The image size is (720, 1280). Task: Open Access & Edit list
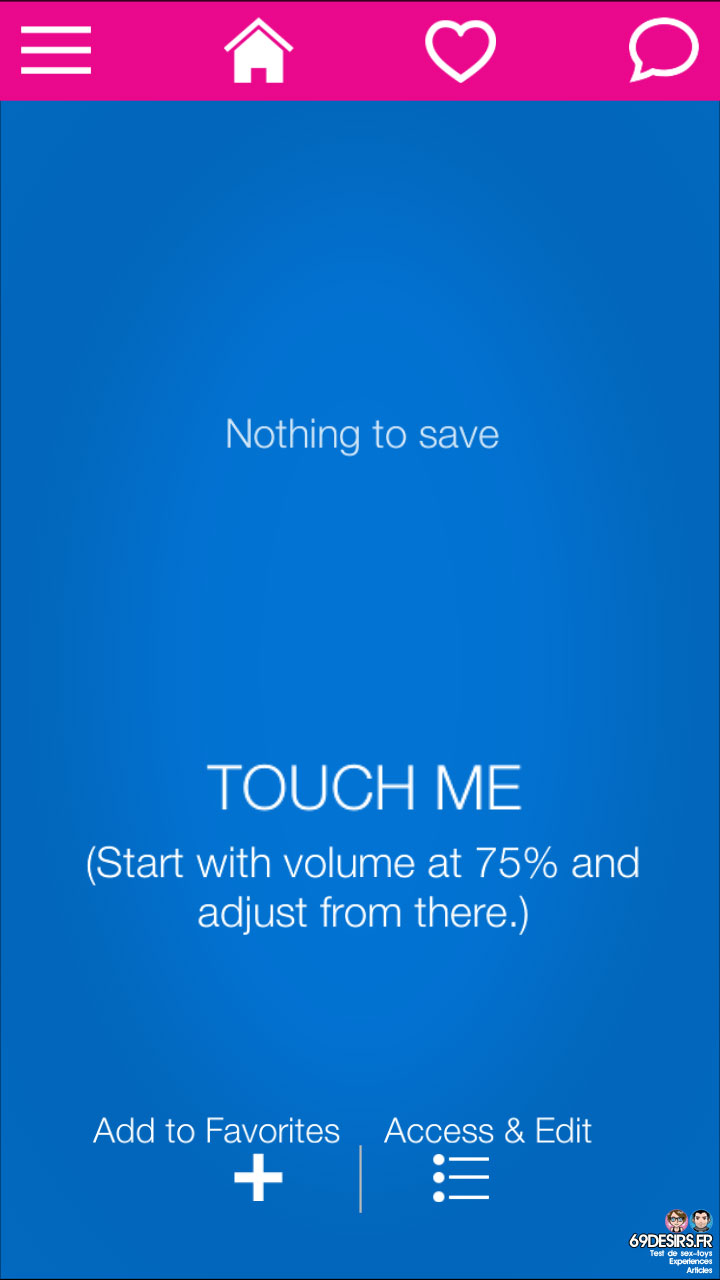[461, 1178]
